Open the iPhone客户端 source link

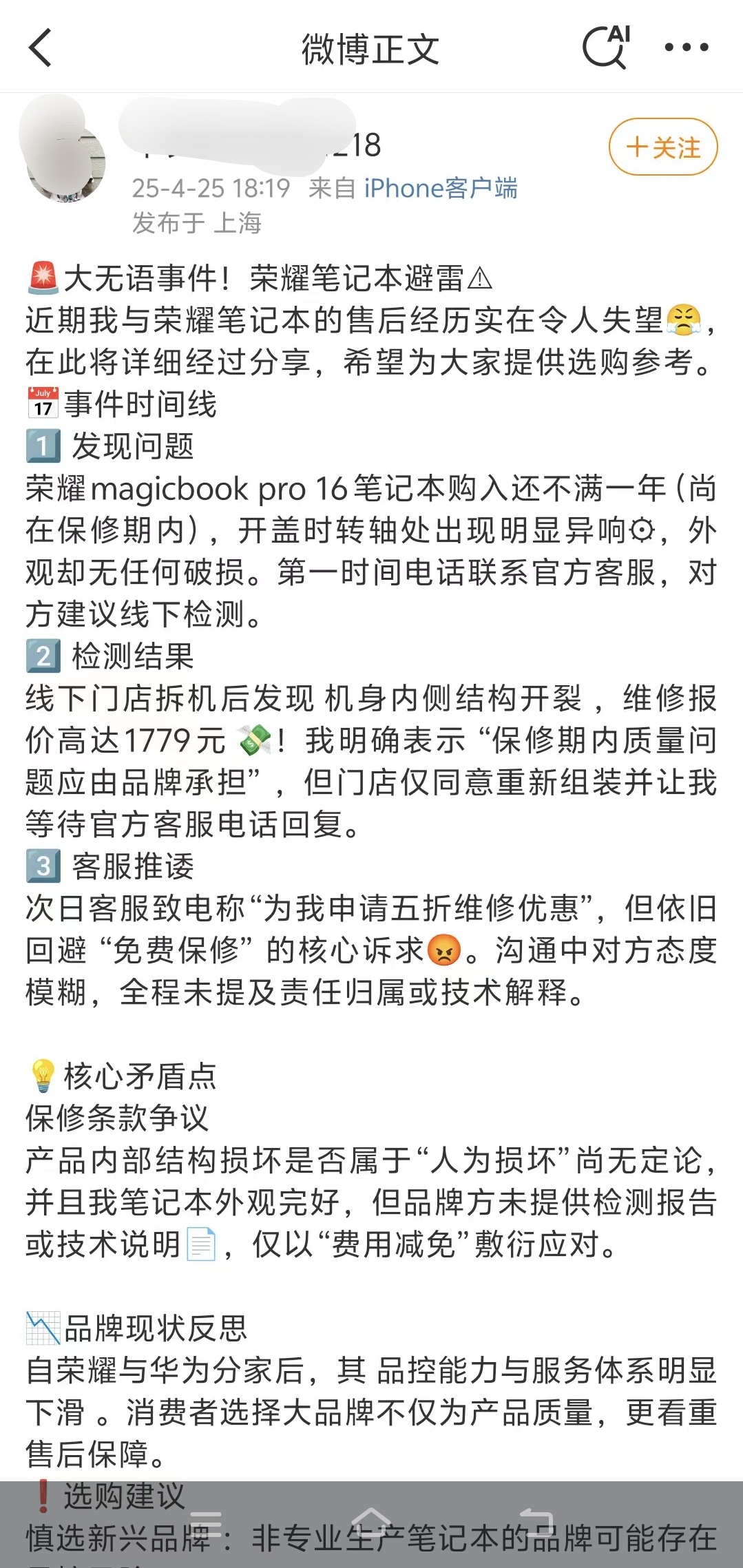pyautogui.click(x=441, y=188)
